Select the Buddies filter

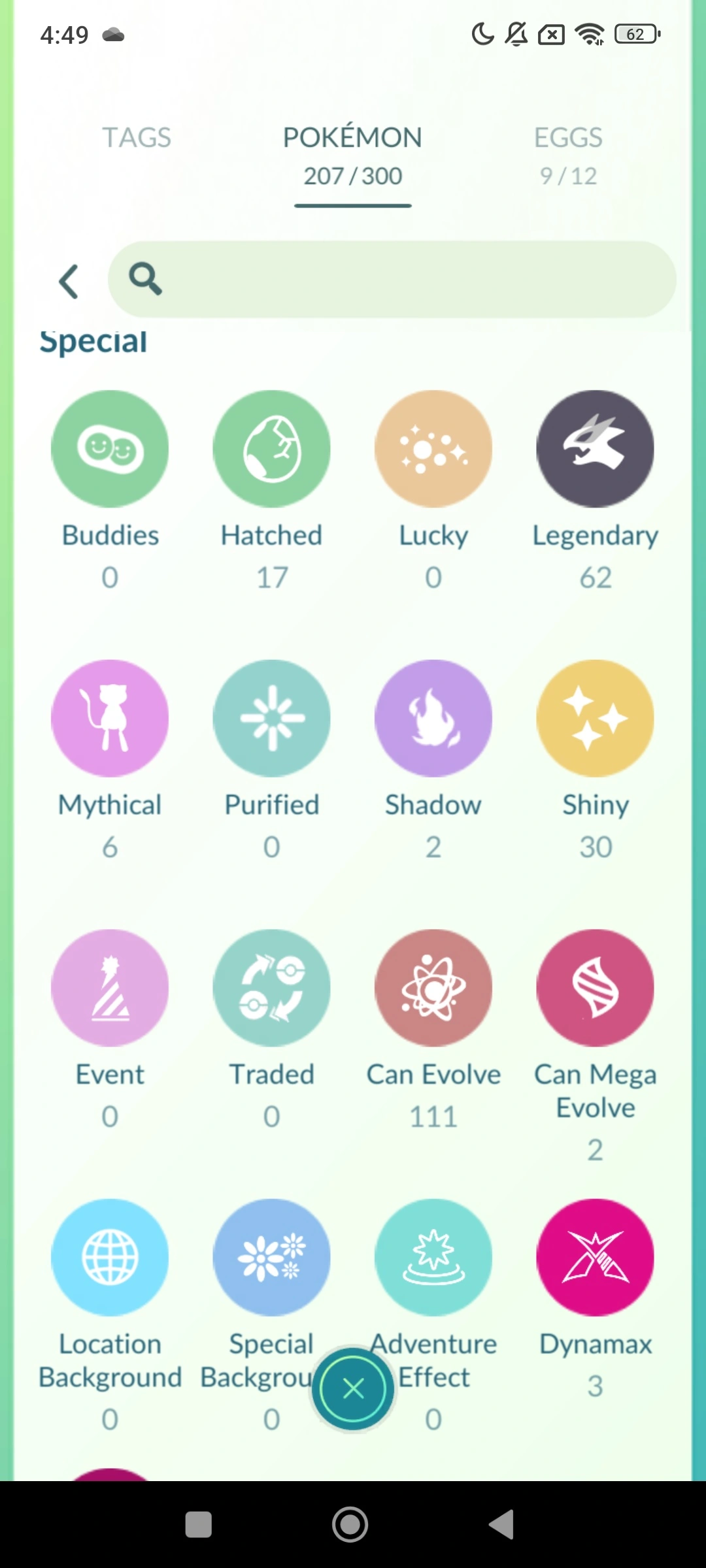[110, 449]
